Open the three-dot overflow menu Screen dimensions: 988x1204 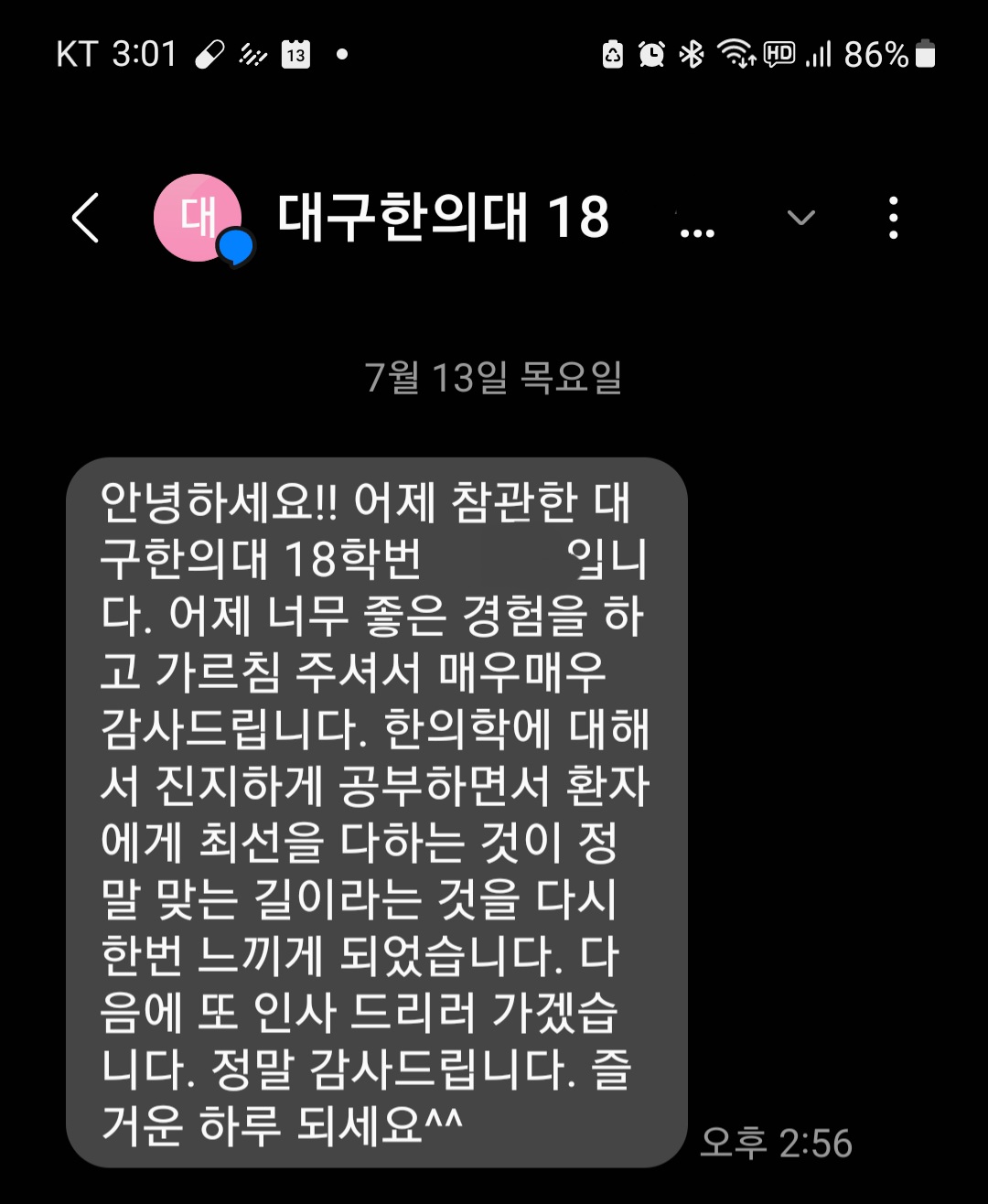click(893, 218)
